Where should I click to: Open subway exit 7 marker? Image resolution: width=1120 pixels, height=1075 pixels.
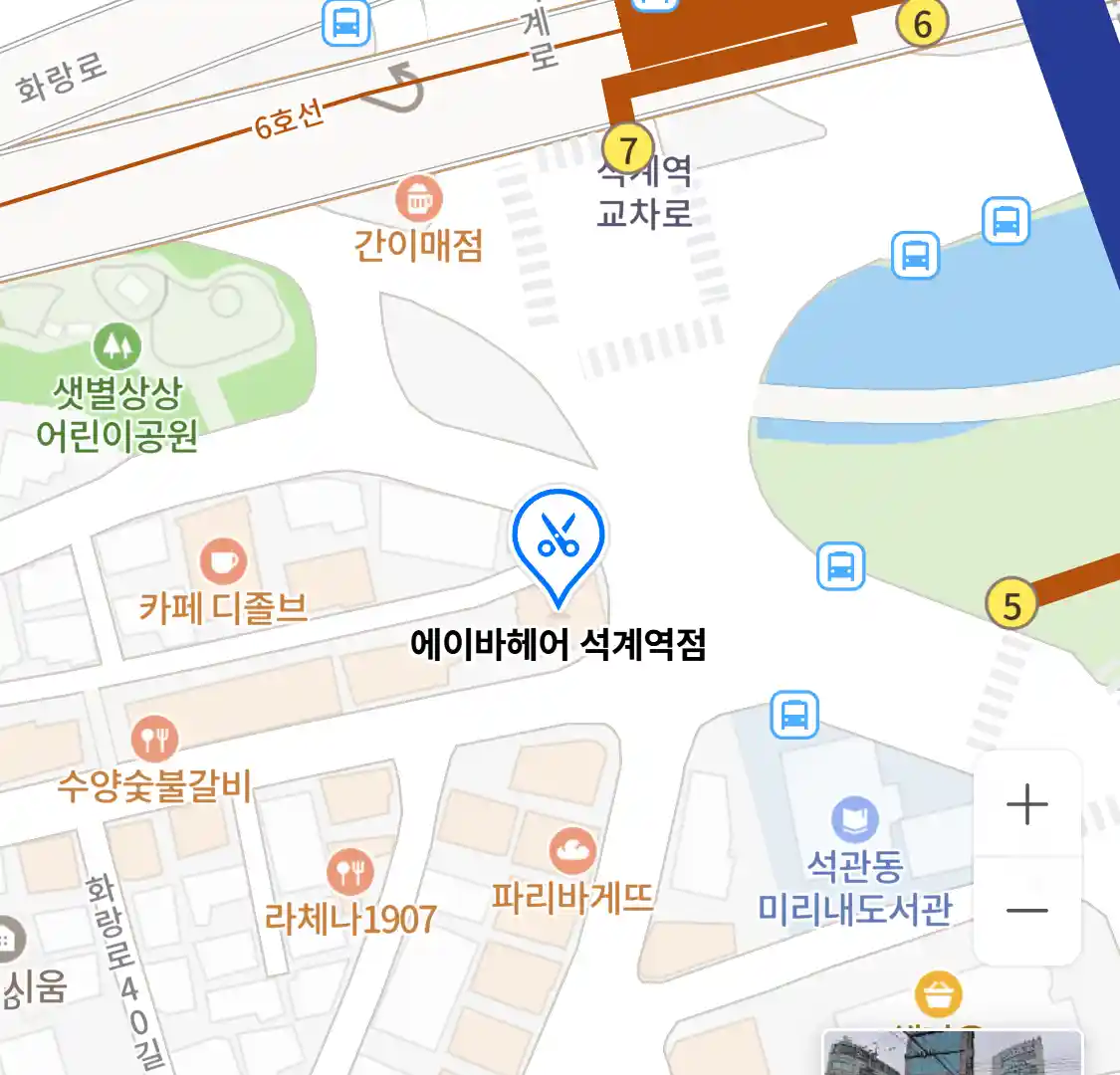[x=628, y=149]
